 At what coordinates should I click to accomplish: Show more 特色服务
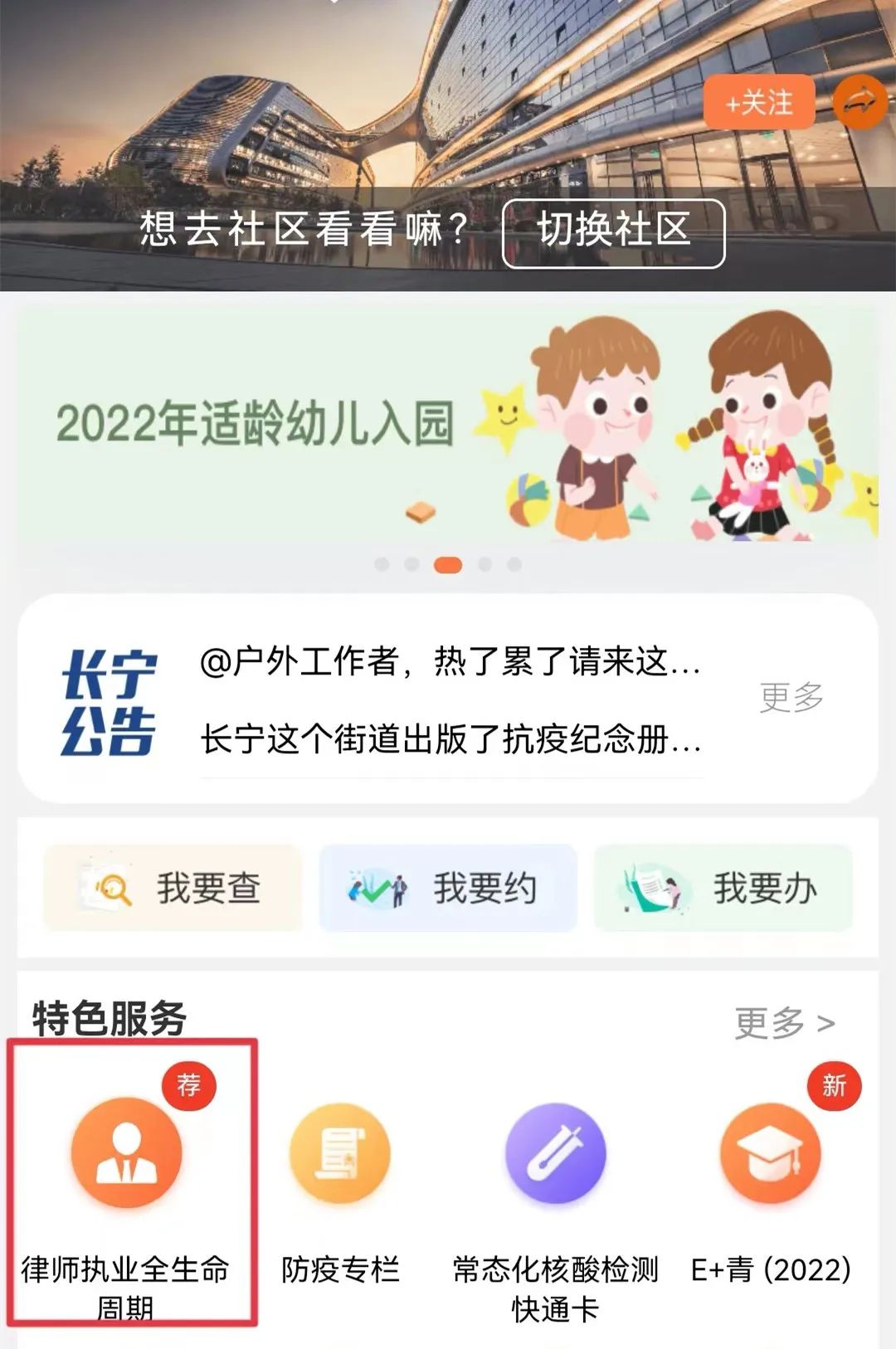click(x=783, y=1023)
